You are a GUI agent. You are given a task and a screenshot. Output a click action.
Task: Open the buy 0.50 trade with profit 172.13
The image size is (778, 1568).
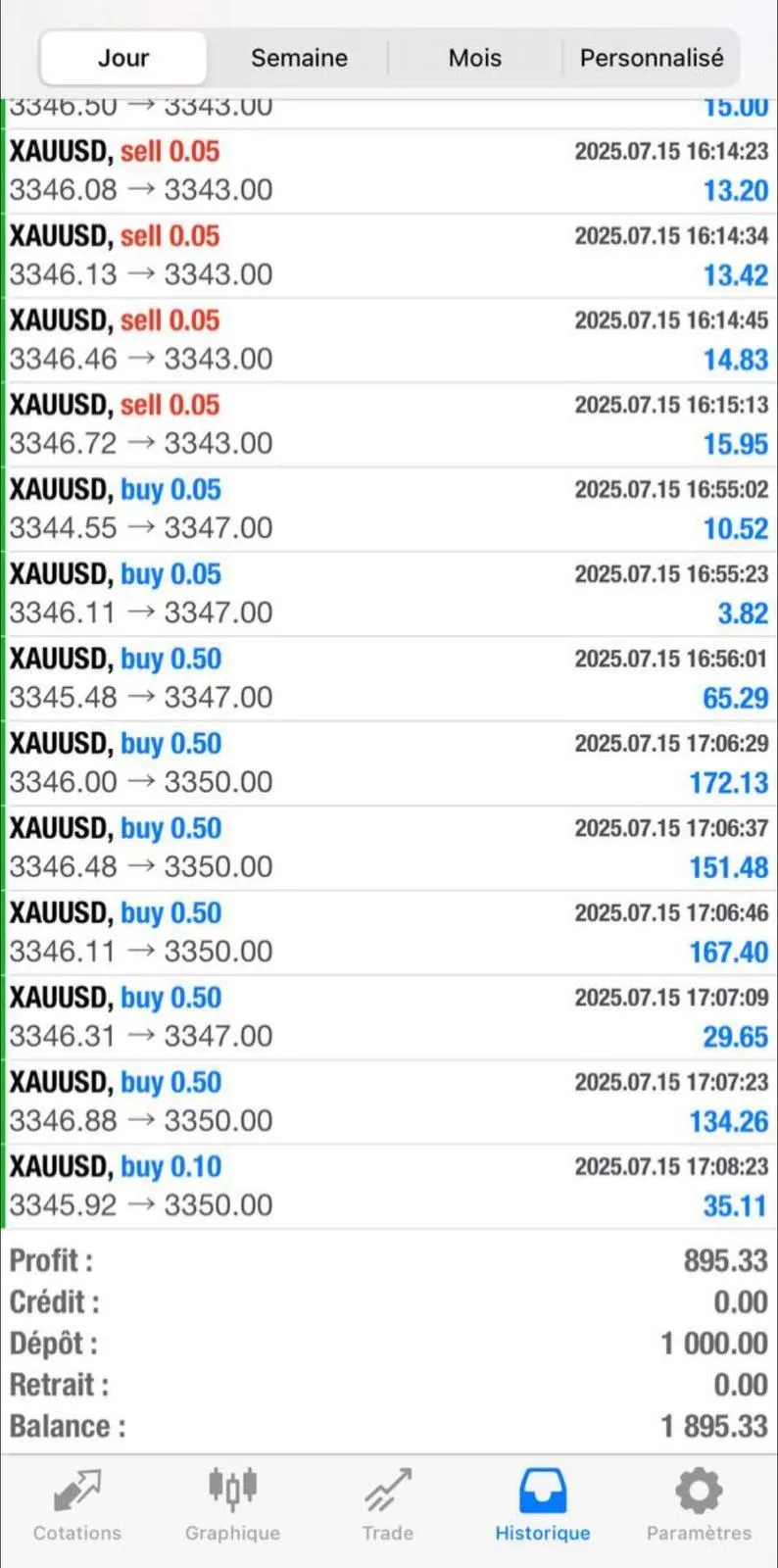point(389,763)
